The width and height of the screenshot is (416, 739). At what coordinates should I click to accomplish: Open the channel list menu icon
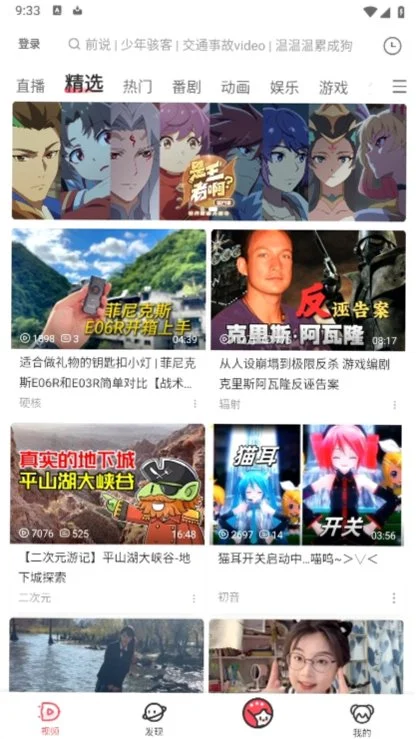point(399,87)
